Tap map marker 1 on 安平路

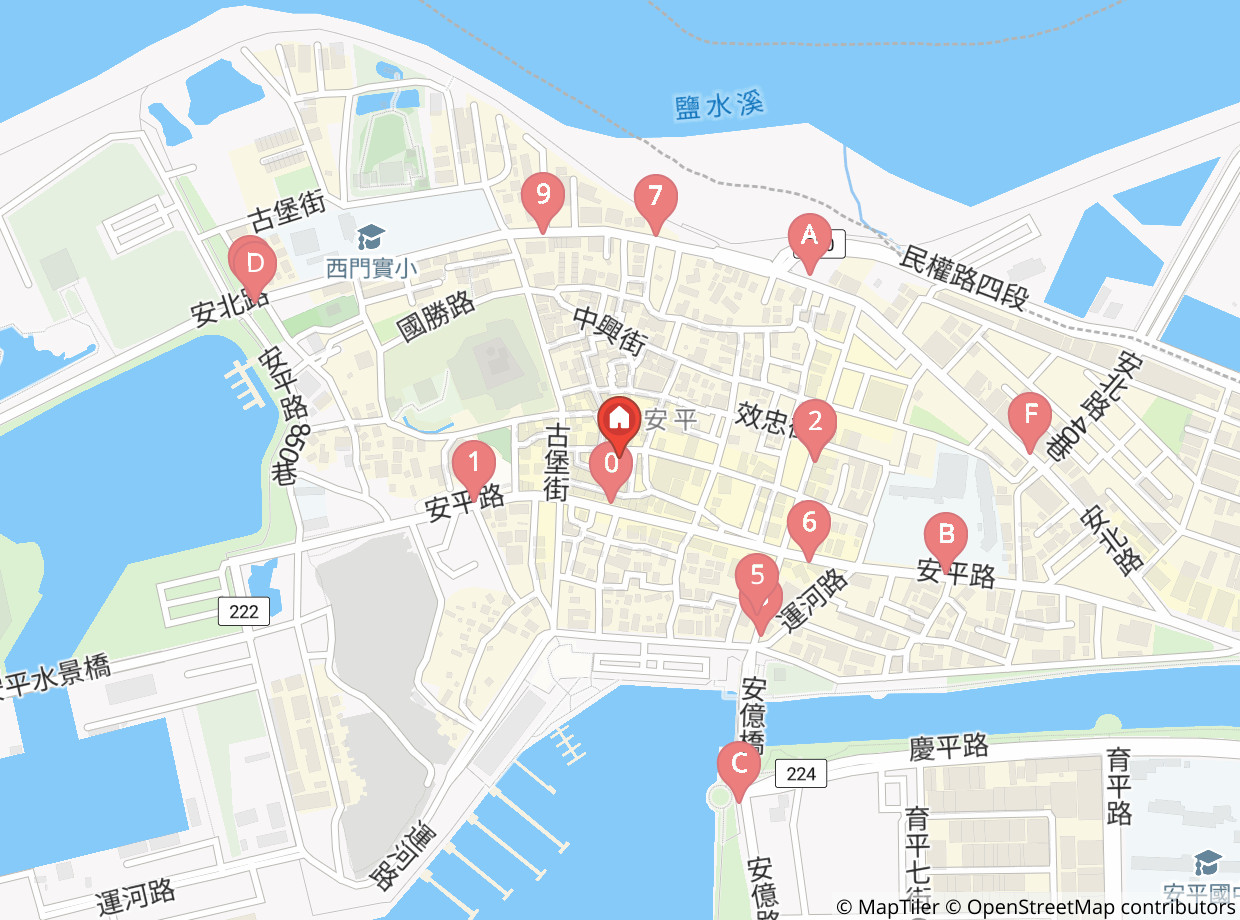tap(473, 469)
